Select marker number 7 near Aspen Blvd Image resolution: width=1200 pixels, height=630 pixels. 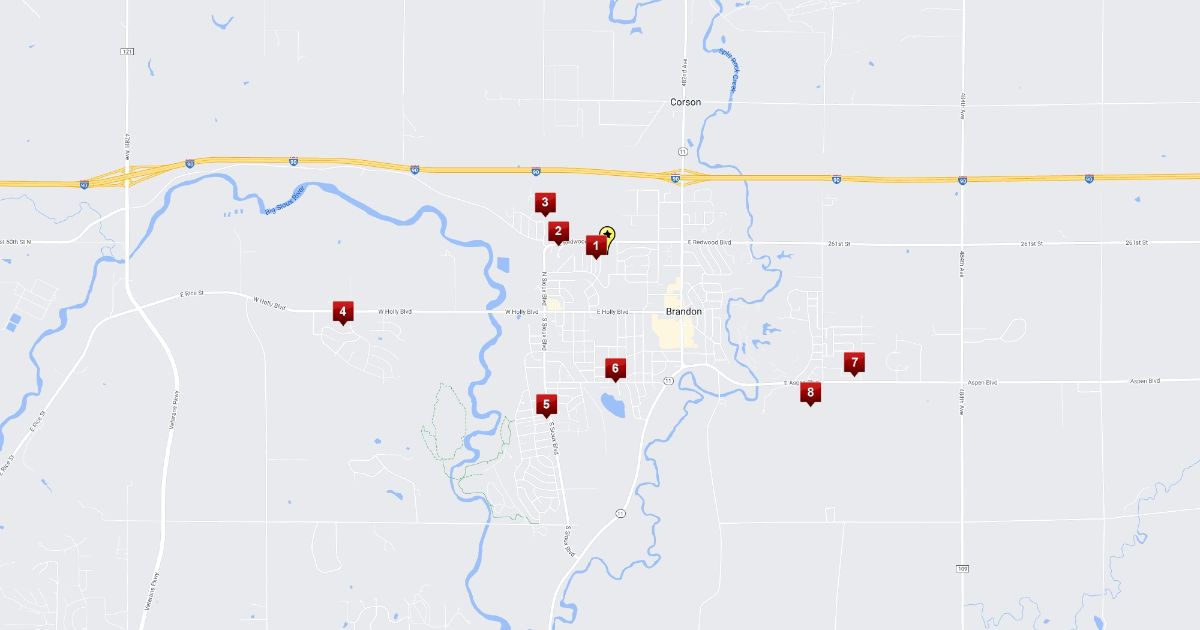coord(854,362)
